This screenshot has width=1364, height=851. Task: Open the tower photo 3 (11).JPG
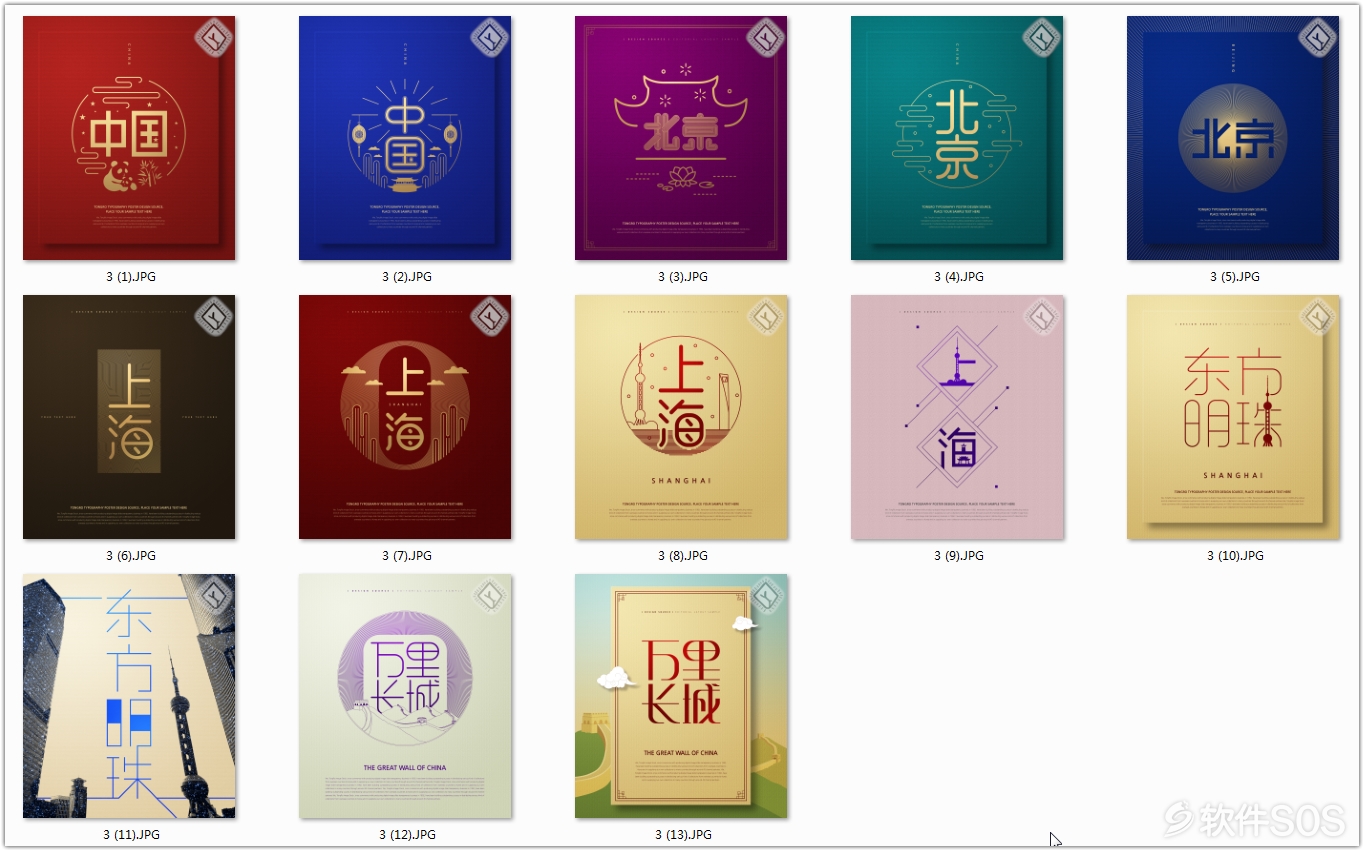(129, 696)
